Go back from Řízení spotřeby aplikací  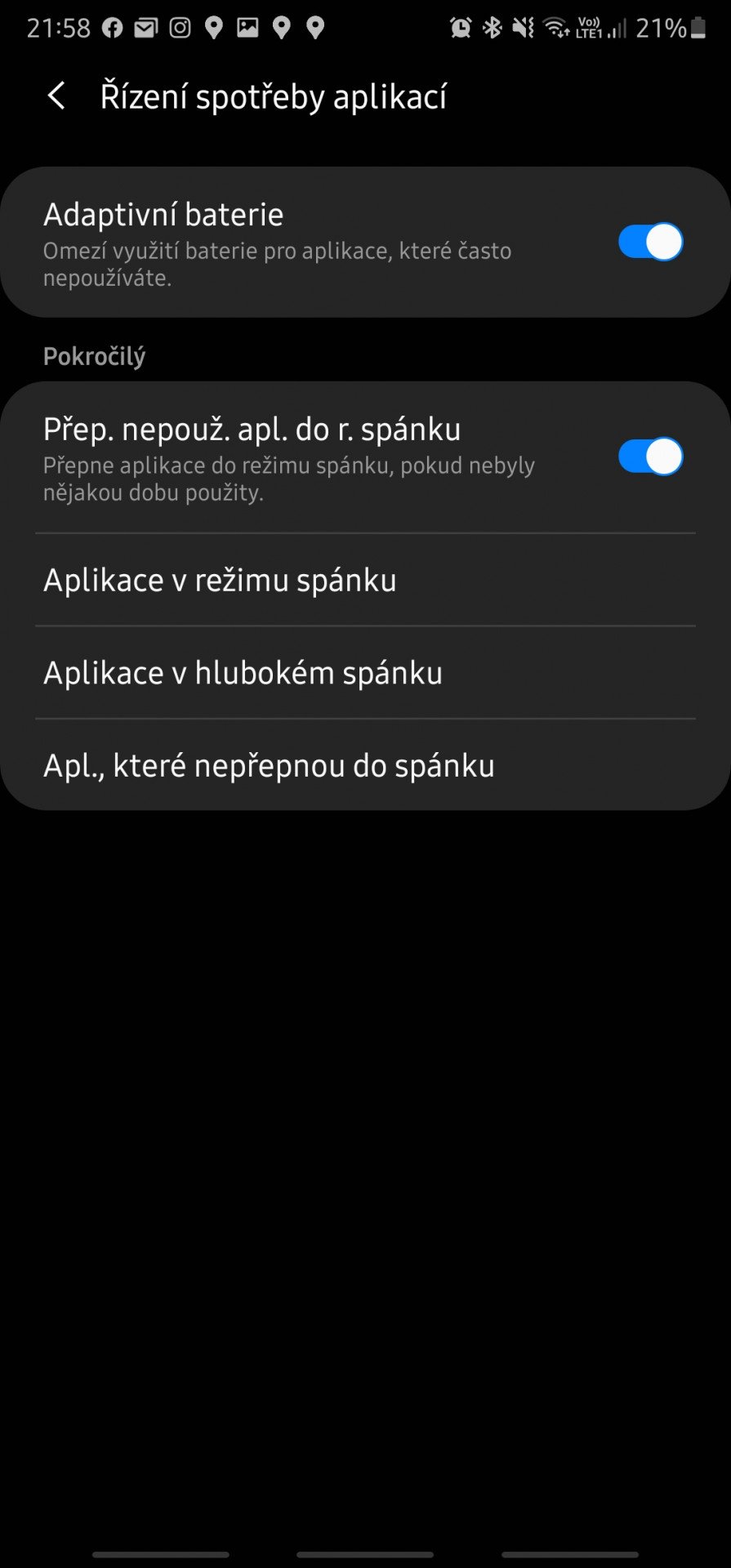pos(56,96)
